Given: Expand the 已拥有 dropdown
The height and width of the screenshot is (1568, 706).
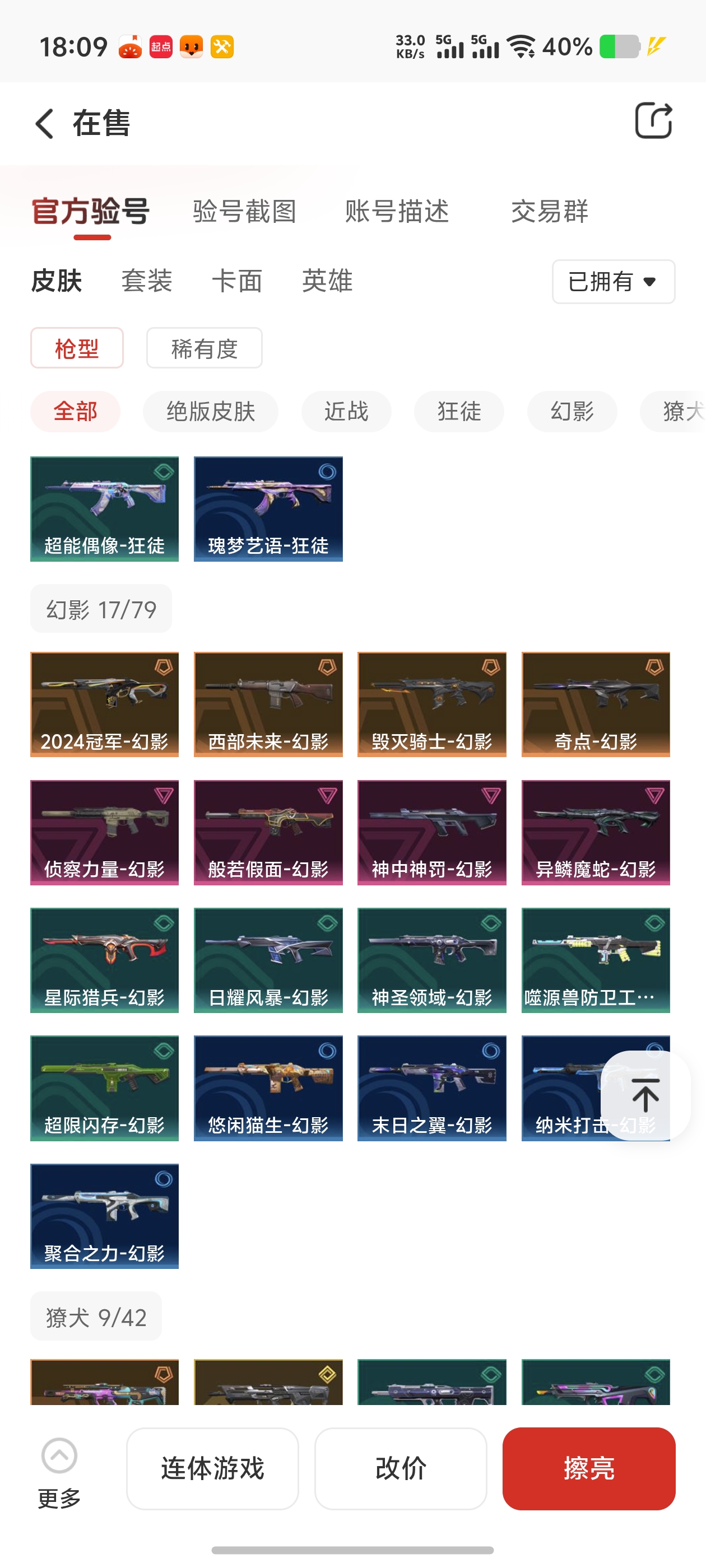Looking at the screenshot, I should click(x=613, y=282).
